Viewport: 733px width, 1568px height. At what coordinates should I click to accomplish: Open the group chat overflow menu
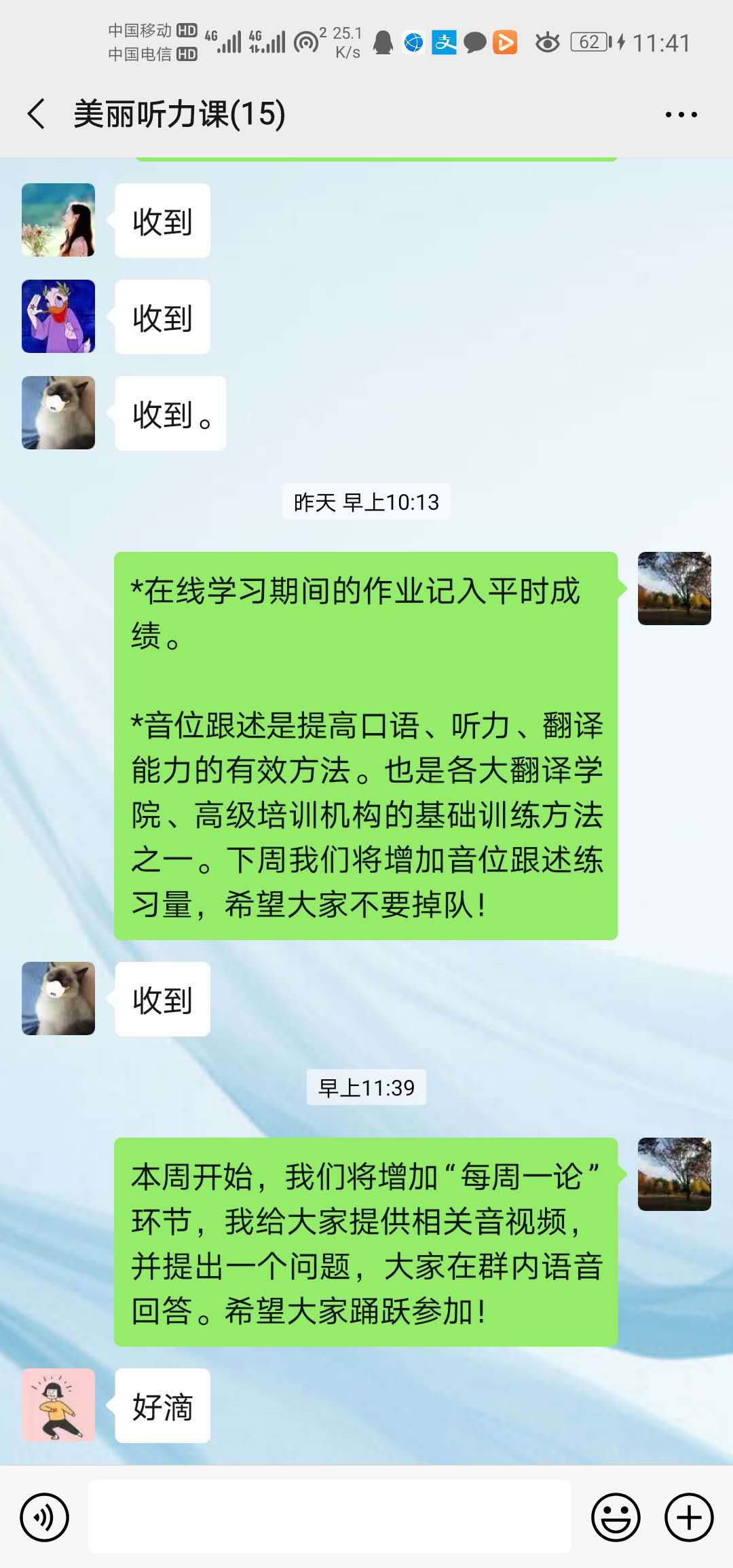tap(681, 115)
